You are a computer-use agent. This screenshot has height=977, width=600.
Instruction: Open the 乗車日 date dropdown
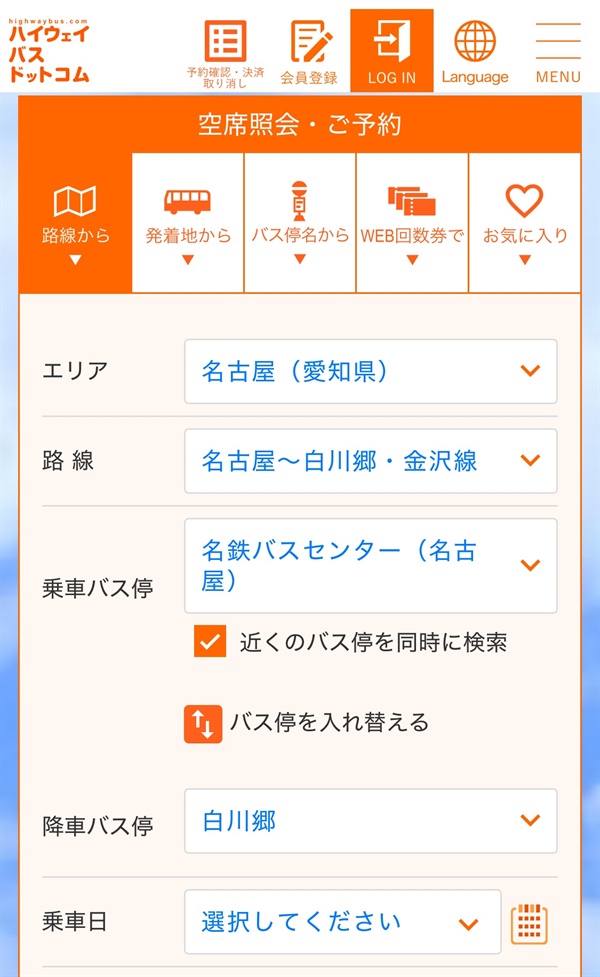point(343,922)
